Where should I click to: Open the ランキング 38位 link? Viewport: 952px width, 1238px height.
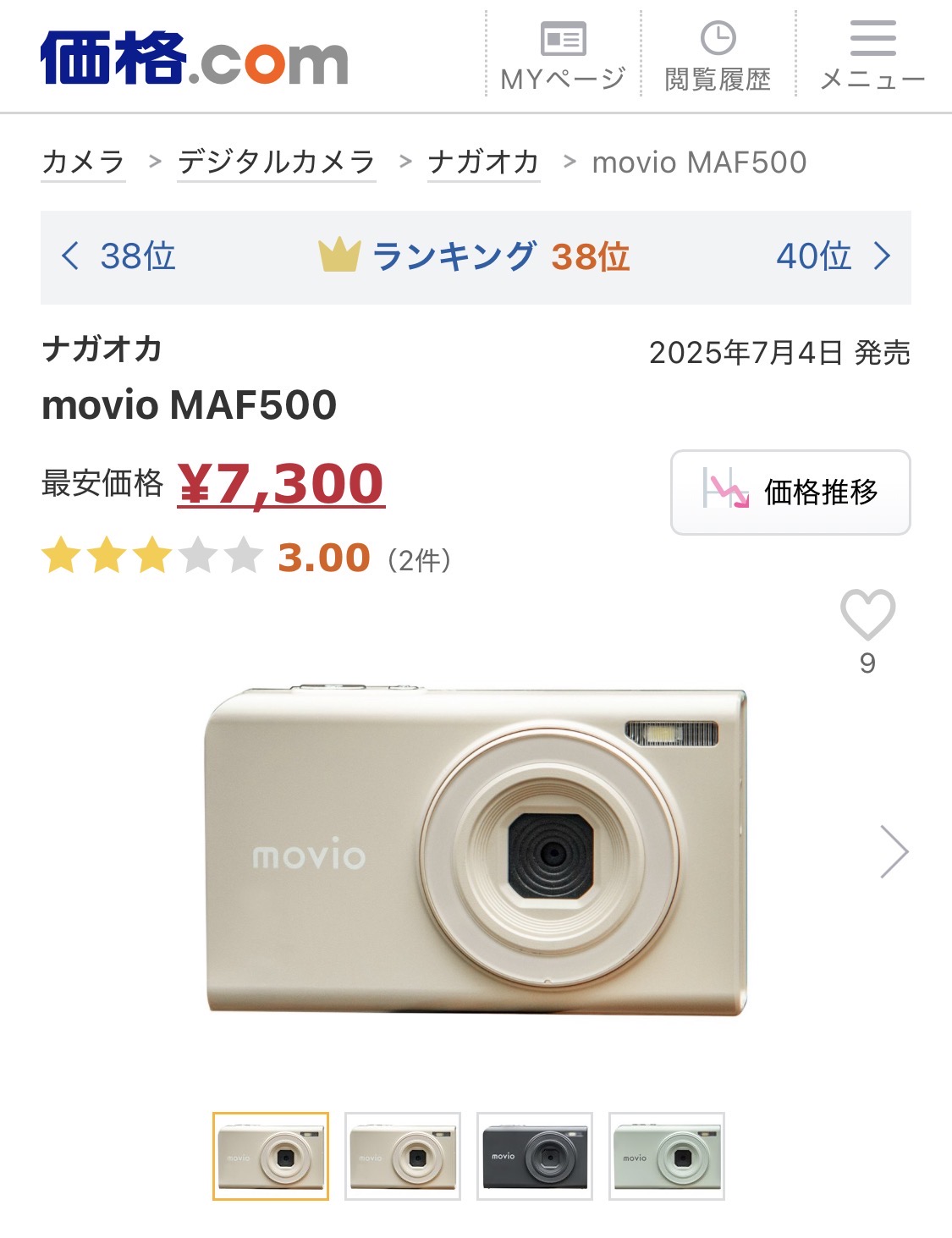click(x=475, y=256)
